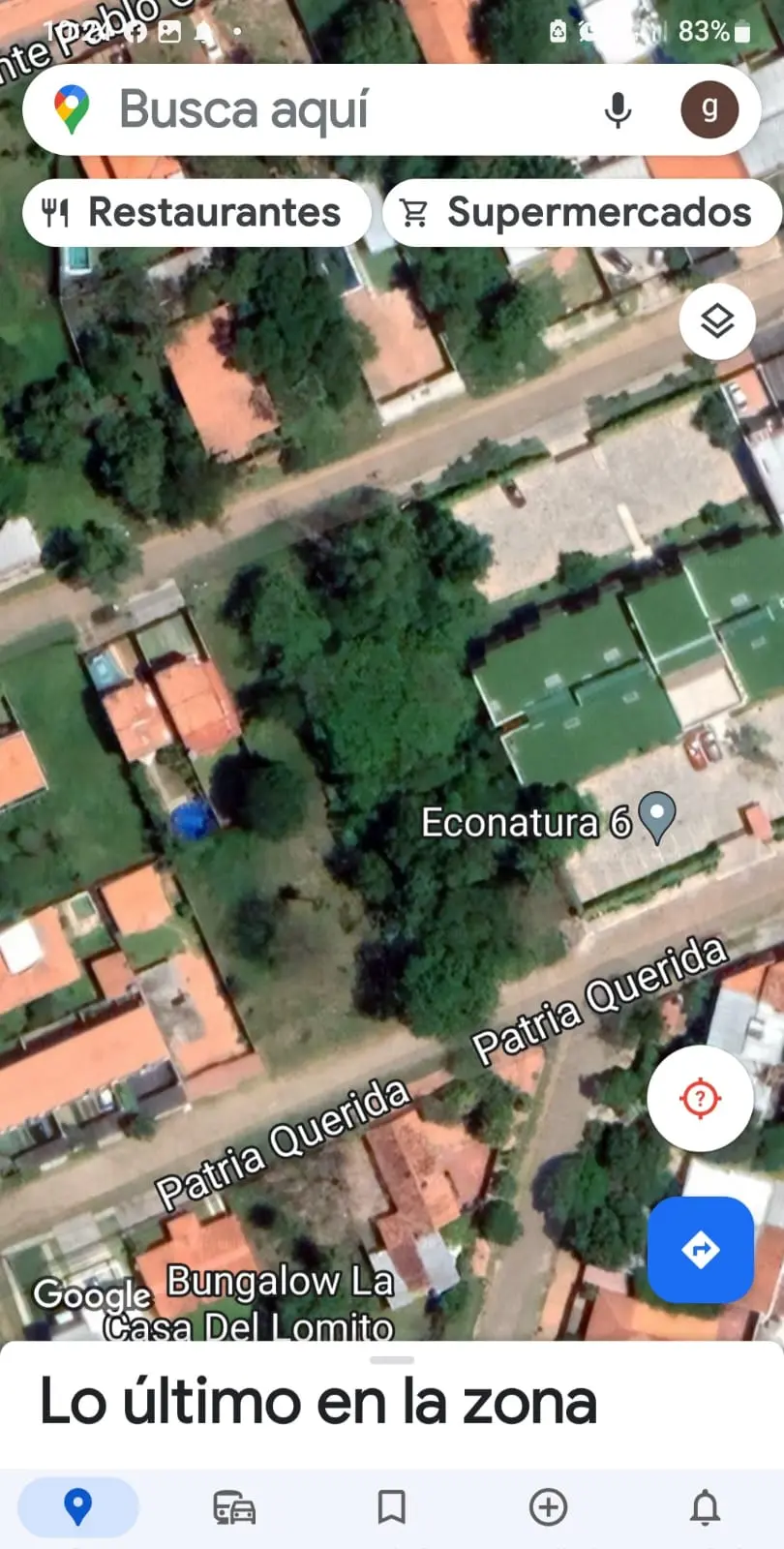The height and width of the screenshot is (1549, 784).
Task: Select the Restaurantes chip
Action: [196, 212]
